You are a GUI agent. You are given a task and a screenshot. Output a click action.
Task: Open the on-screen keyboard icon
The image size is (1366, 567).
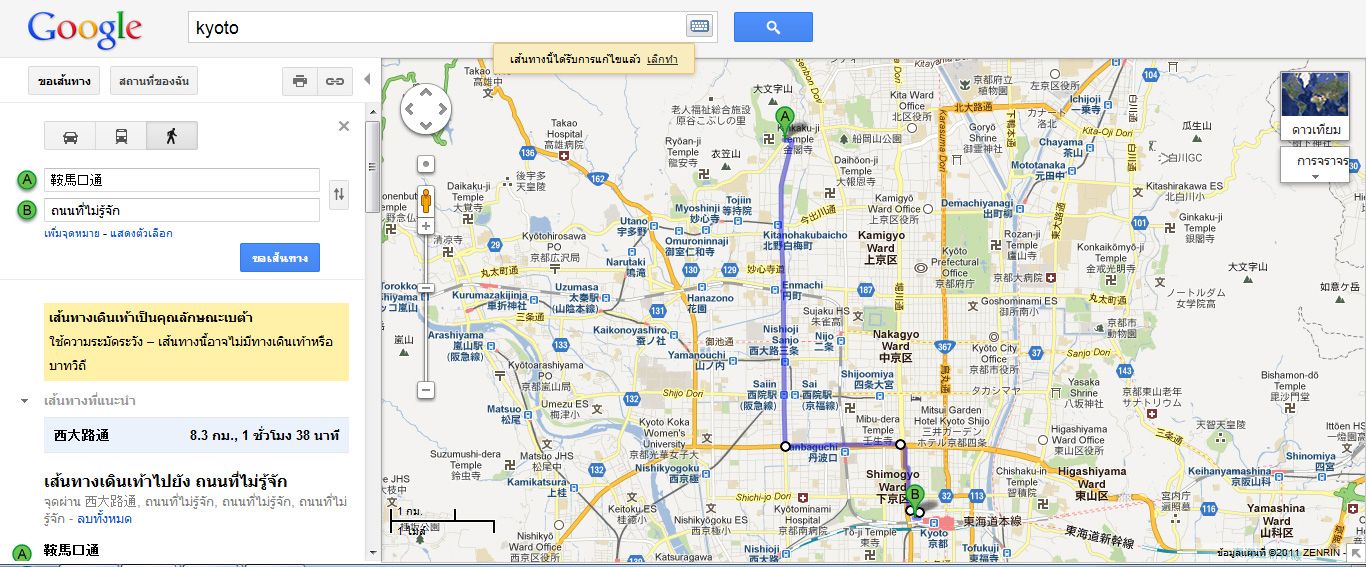click(x=699, y=27)
